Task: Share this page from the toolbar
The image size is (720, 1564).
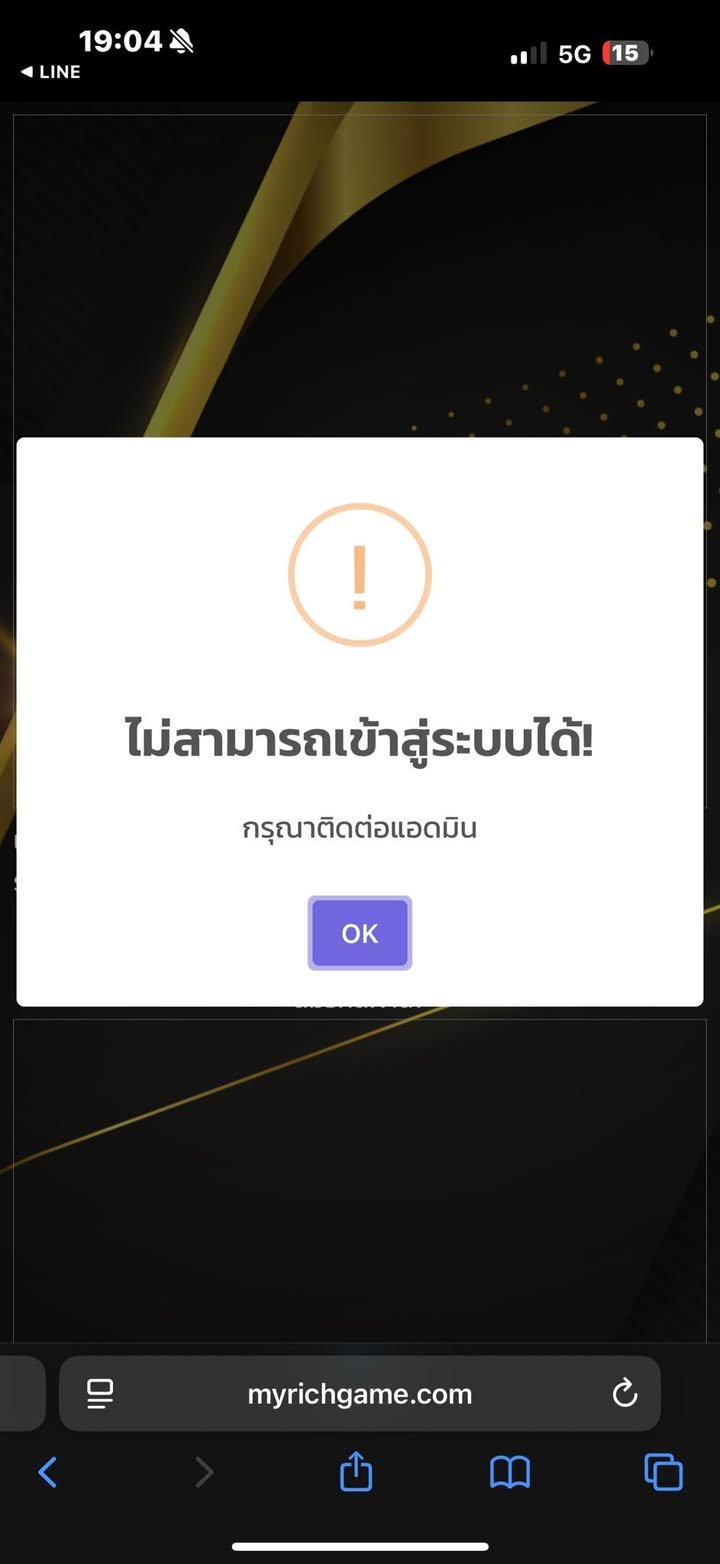Action: point(356,1472)
